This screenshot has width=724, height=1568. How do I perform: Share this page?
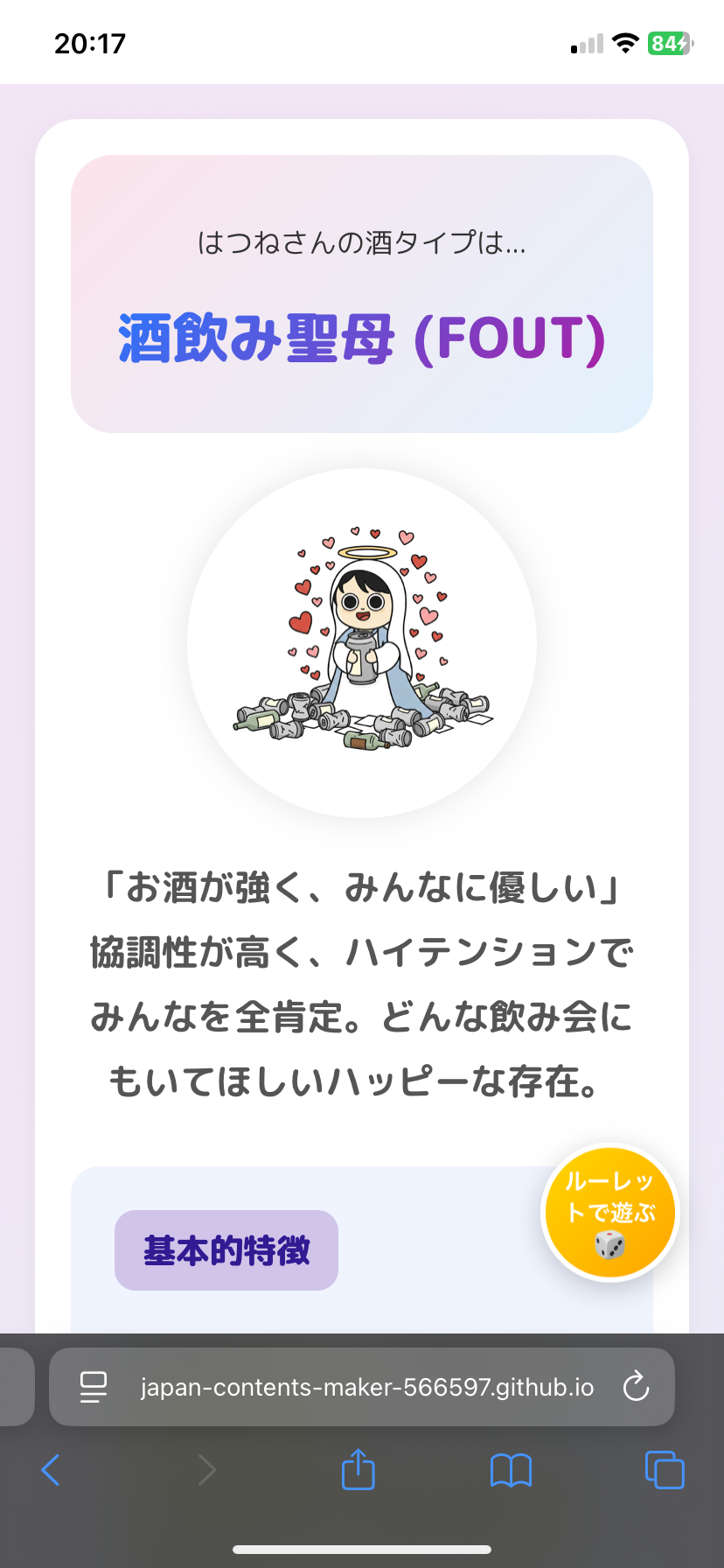(358, 1470)
